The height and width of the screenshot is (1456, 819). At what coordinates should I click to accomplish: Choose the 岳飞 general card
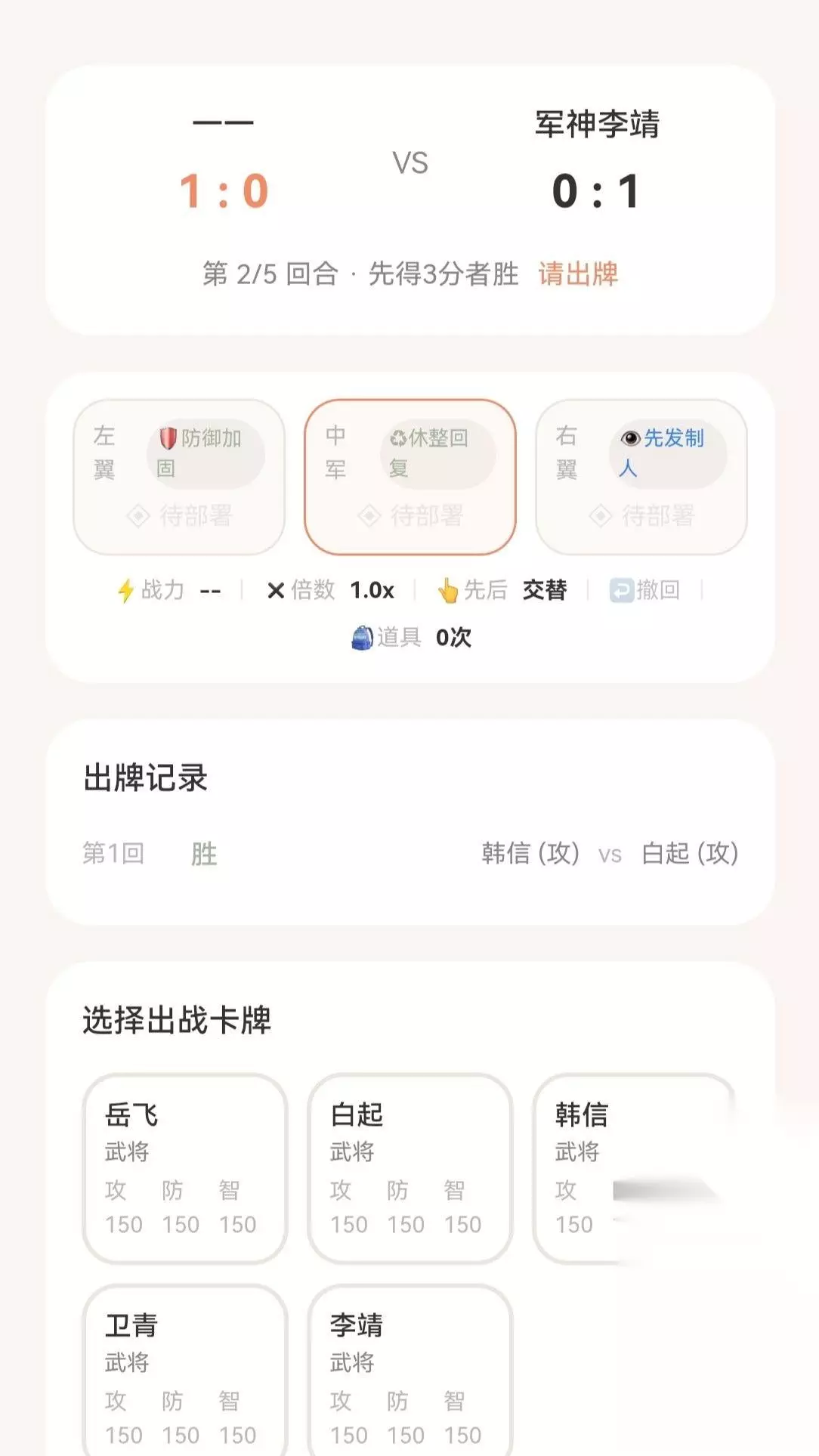click(x=185, y=1168)
